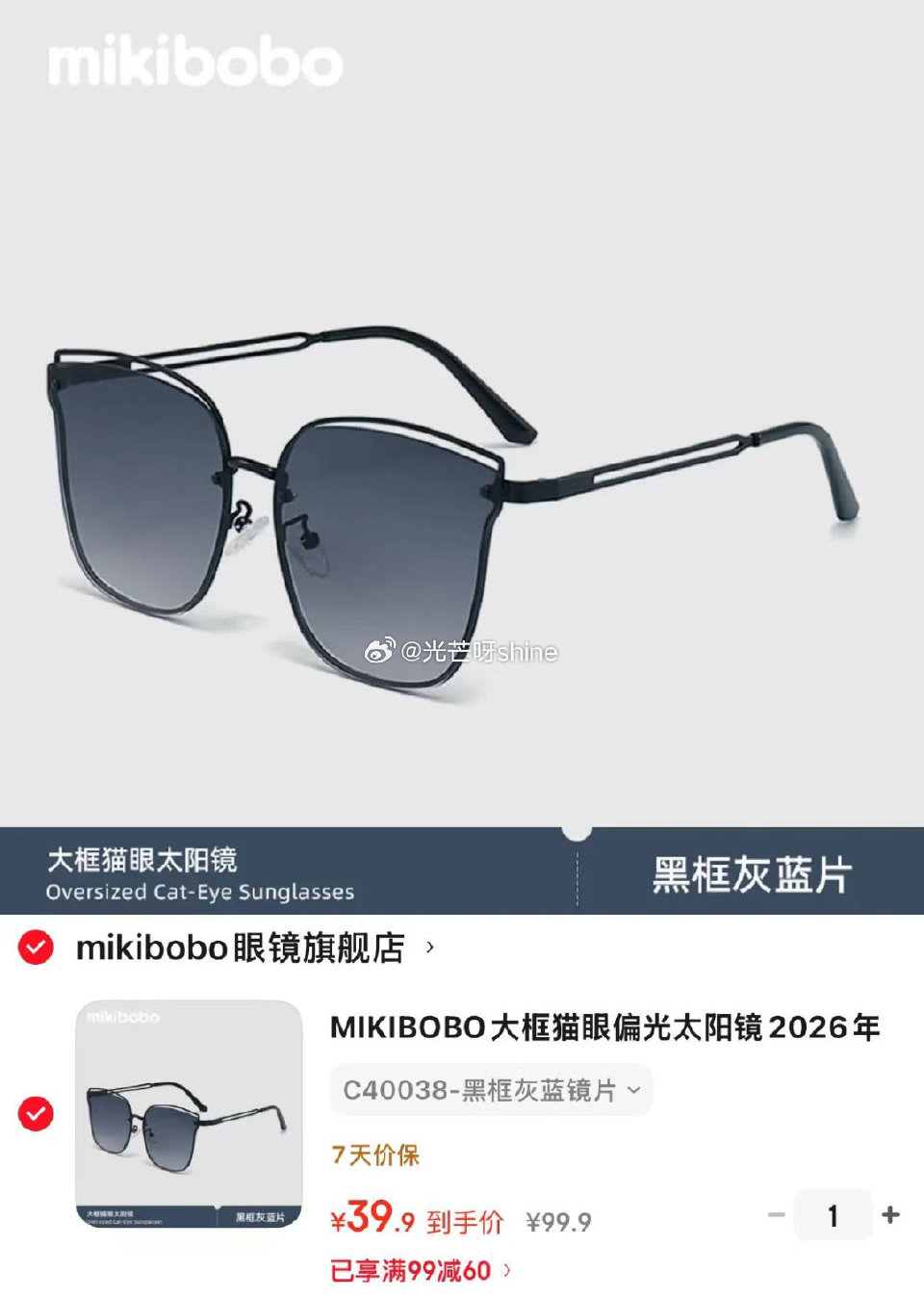
Task: Open the MIKIBOBO大框猫眼偏光太阳镜 product title
Action: pos(606,1027)
